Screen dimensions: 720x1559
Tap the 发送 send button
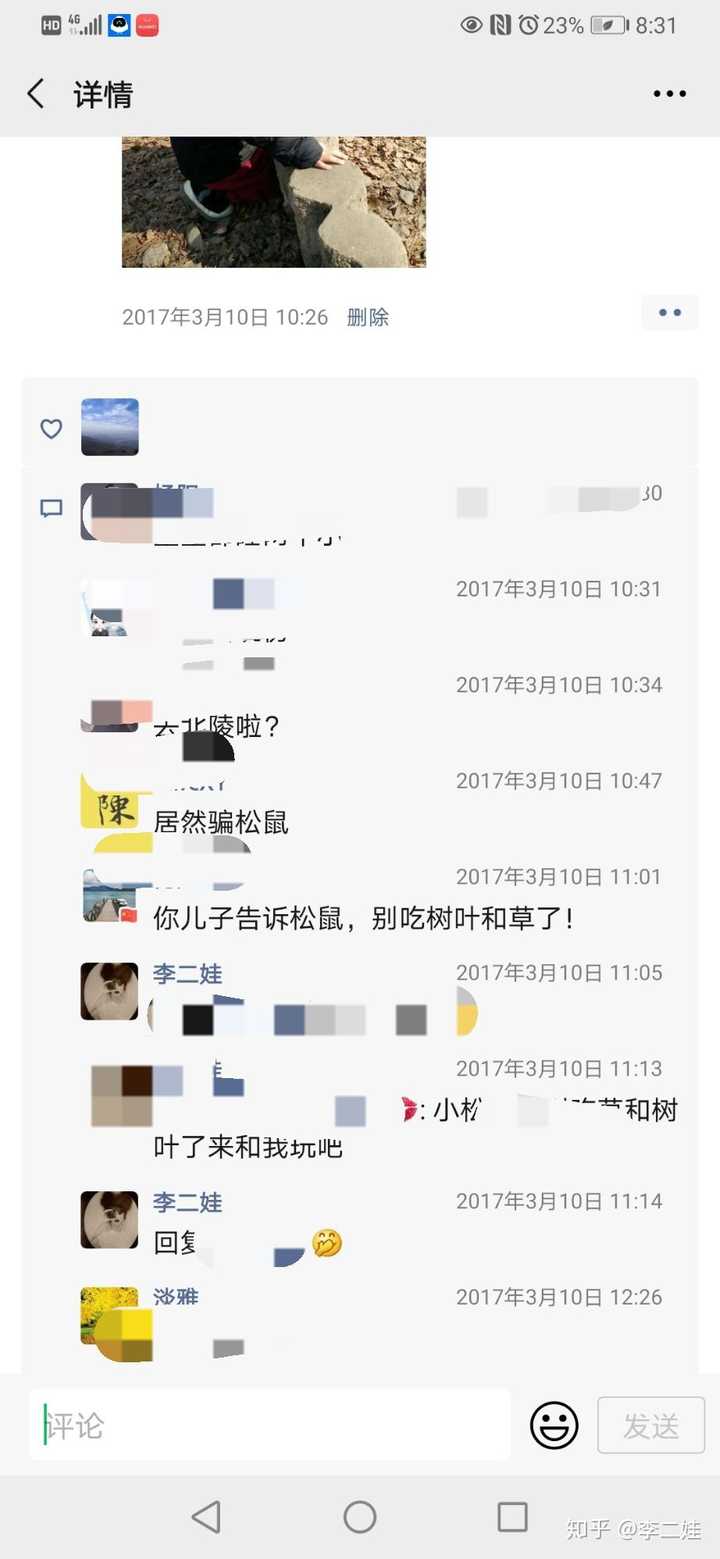(650, 1424)
